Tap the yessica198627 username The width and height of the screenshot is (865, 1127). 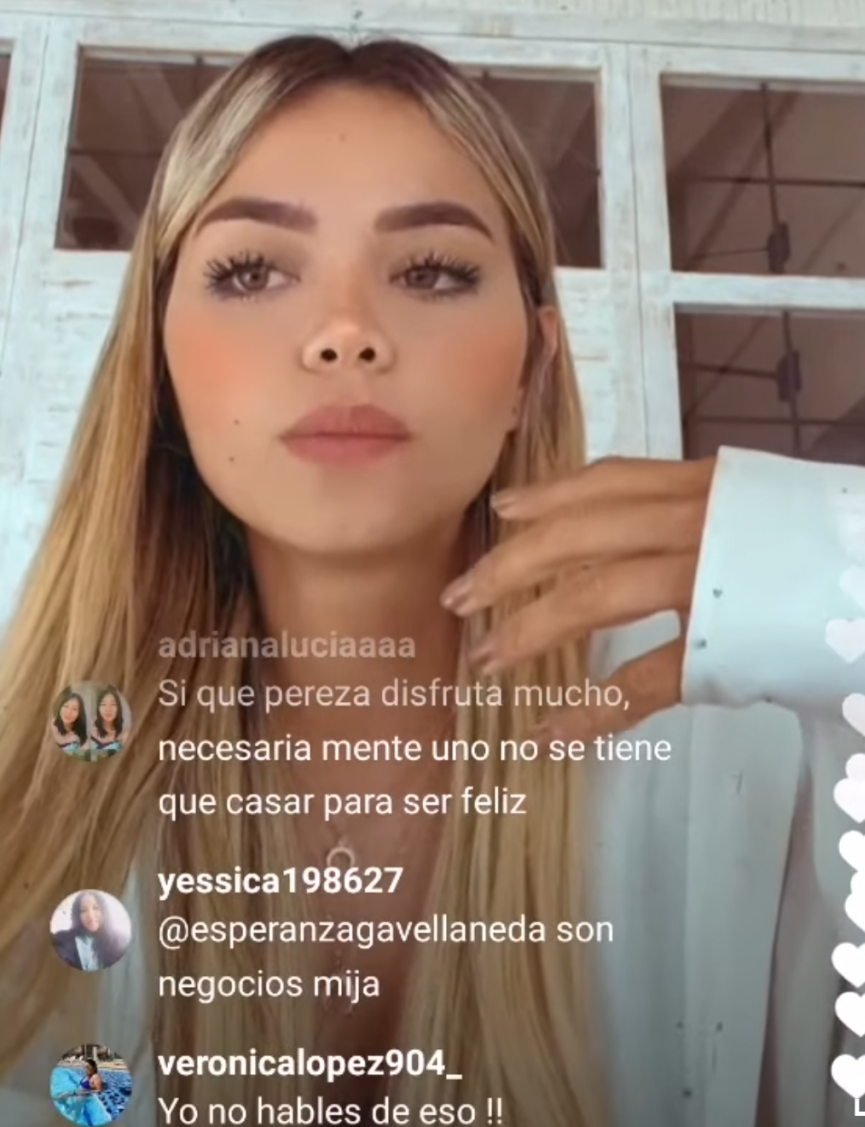point(280,881)
